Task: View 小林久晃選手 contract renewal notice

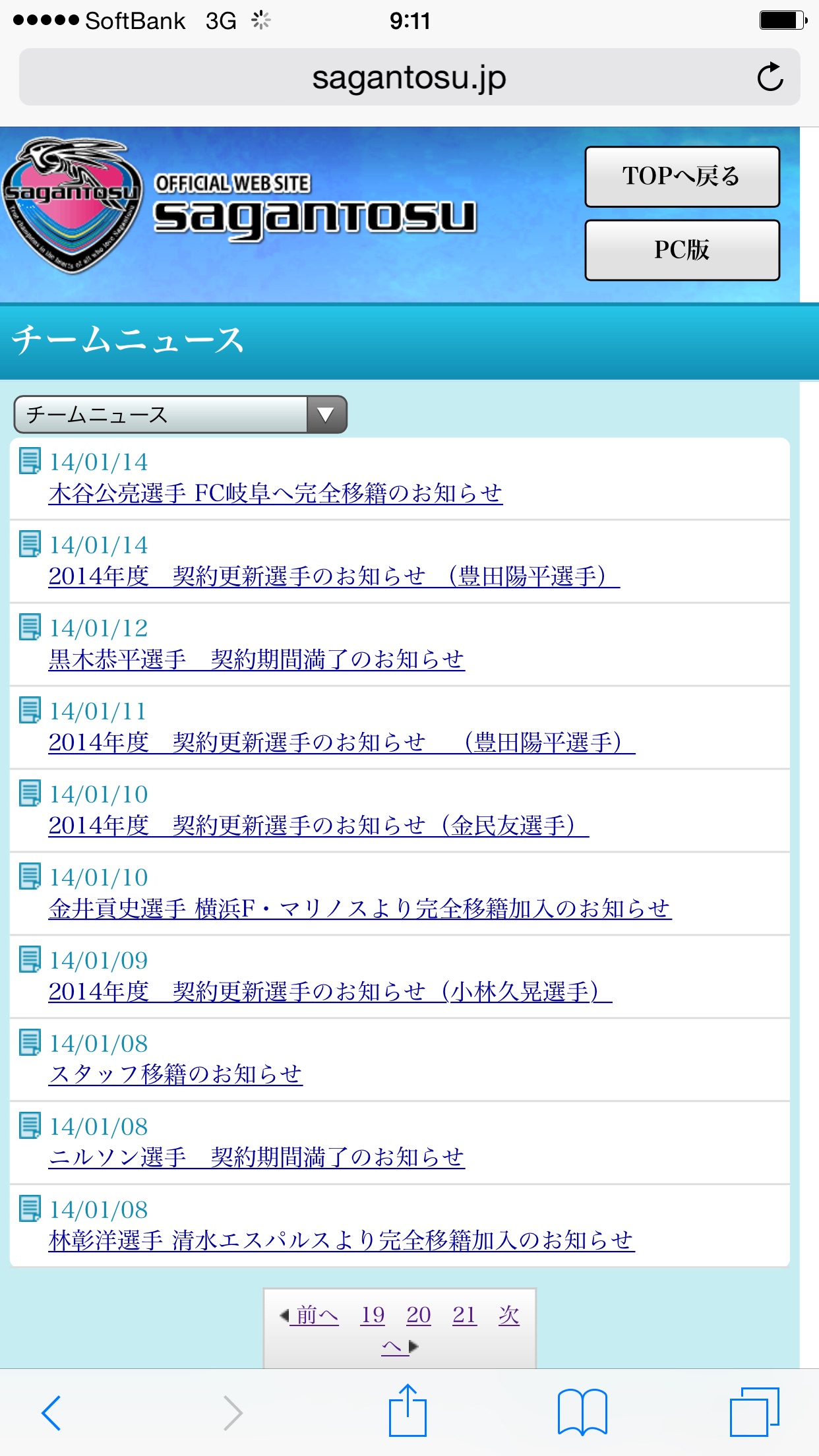Action: pyautogui.click(x=330, y=992)
